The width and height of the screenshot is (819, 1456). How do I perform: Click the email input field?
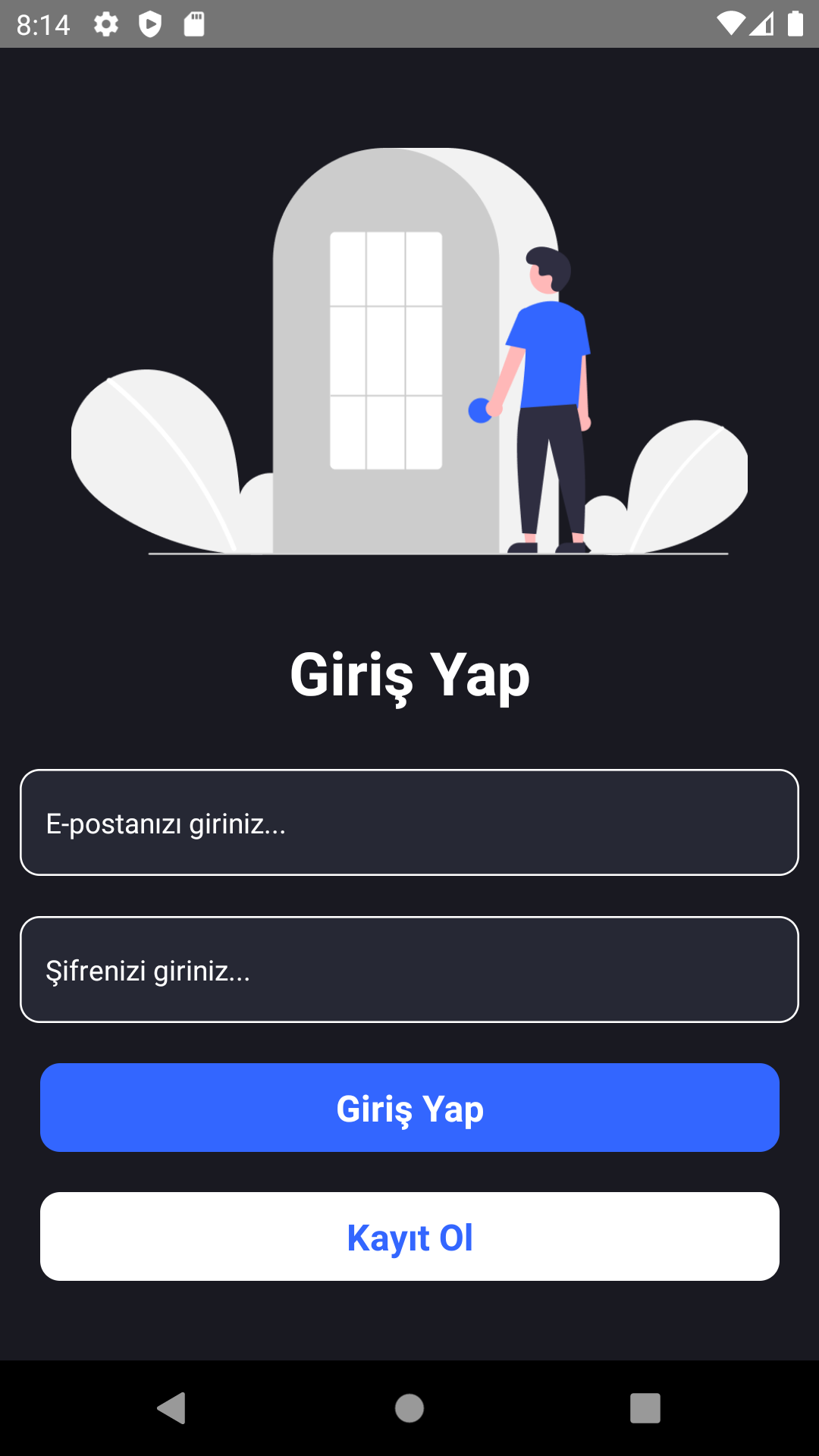coord(409,821)
